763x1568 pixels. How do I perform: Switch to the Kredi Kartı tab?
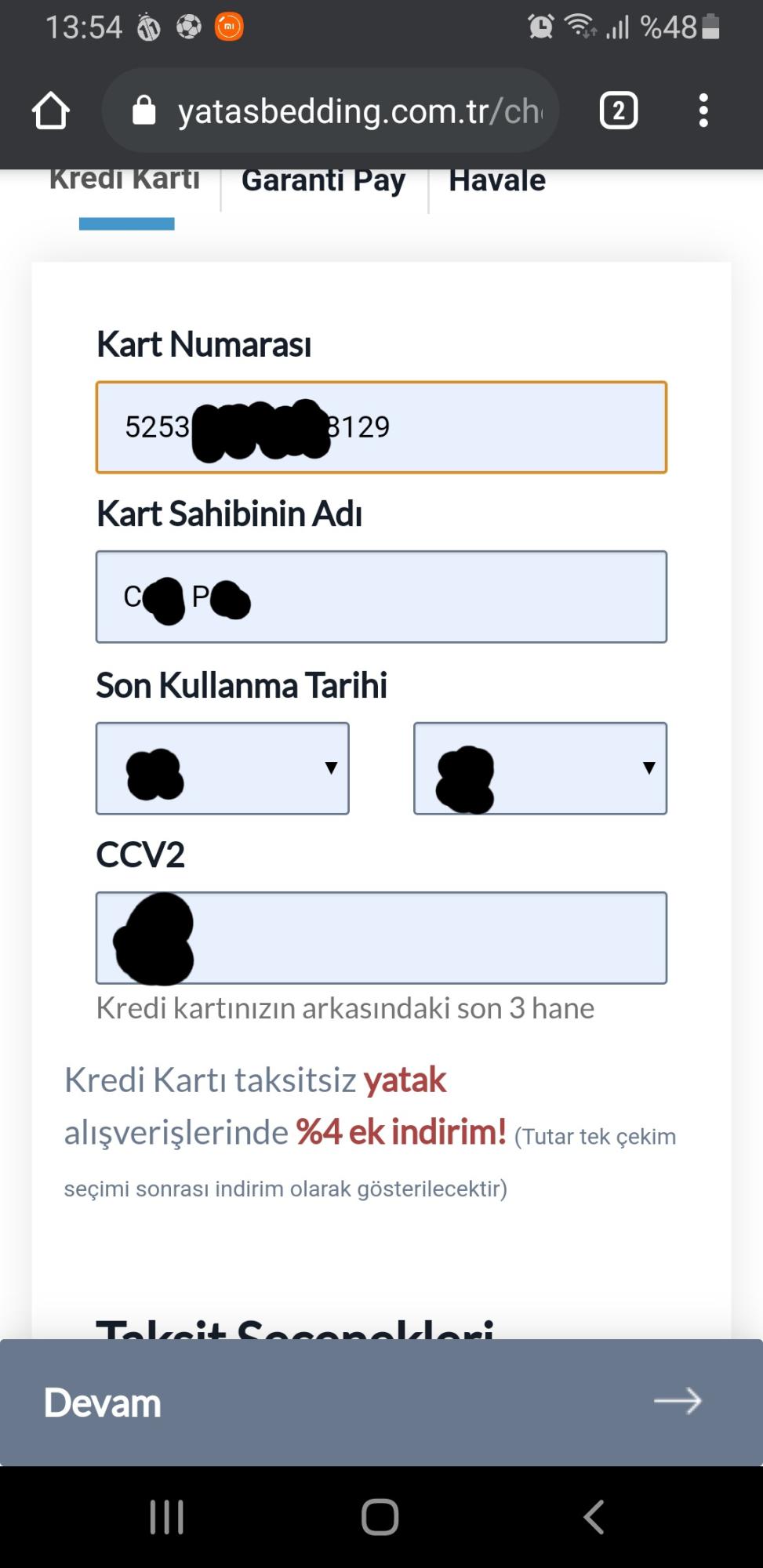[125, 180]
